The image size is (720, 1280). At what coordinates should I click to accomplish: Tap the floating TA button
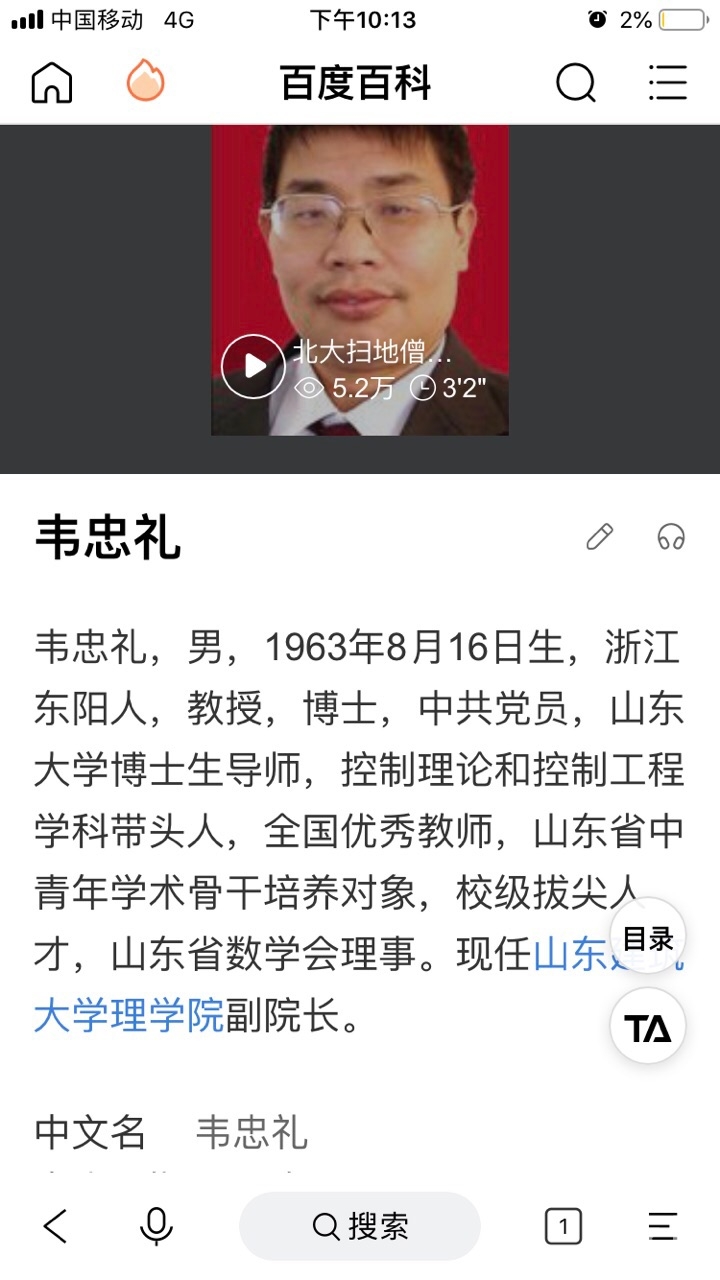(648, 1027)
